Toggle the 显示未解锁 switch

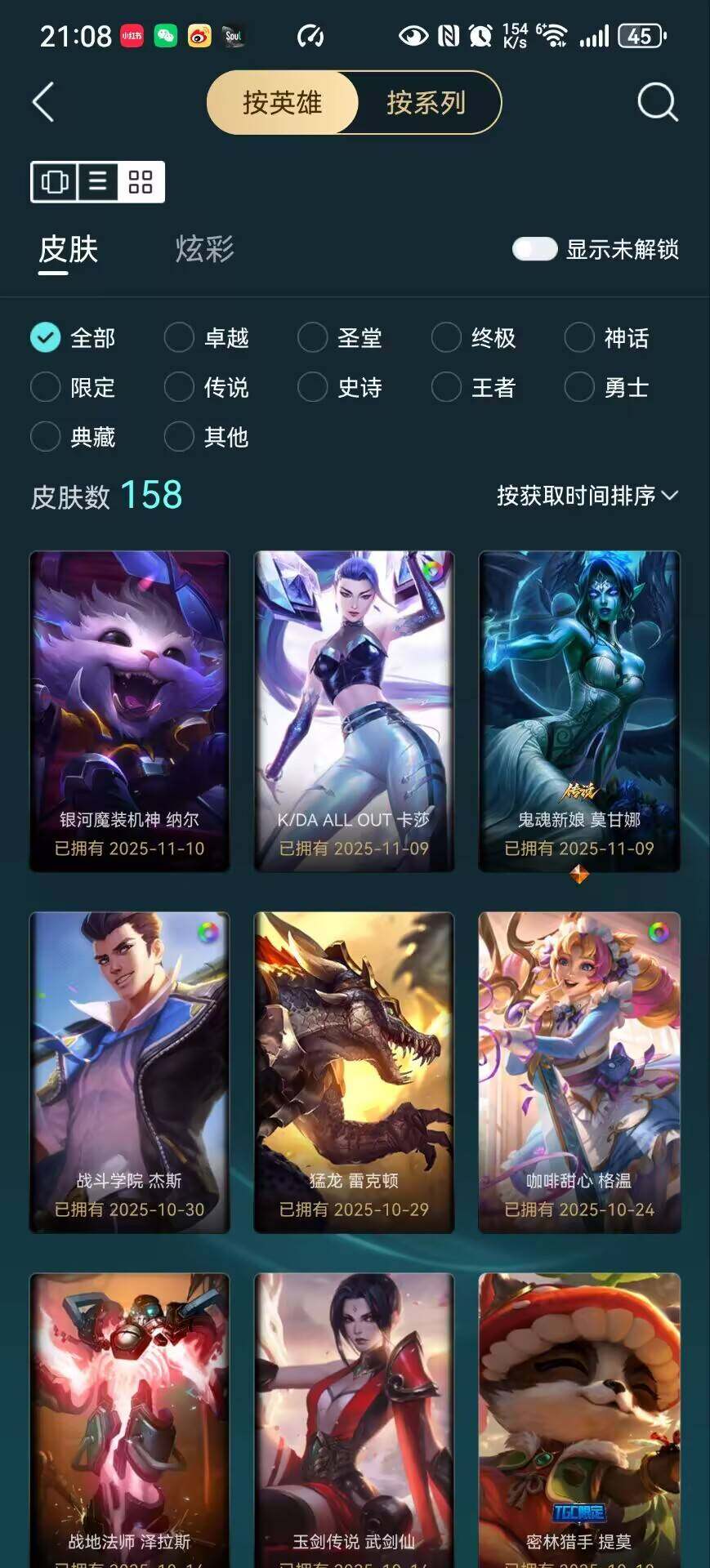[534, 249]
